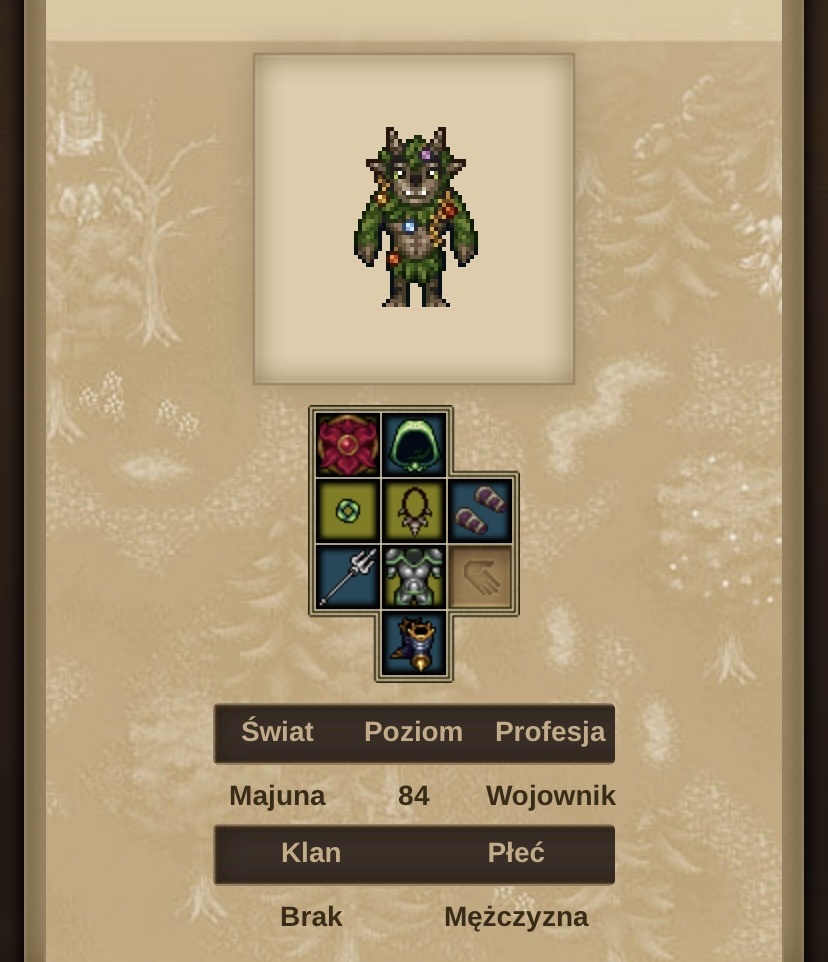The width and height of the screenshot is (828, 962).
Task: Inspect the golden boots item
Action: click(414, 643)
